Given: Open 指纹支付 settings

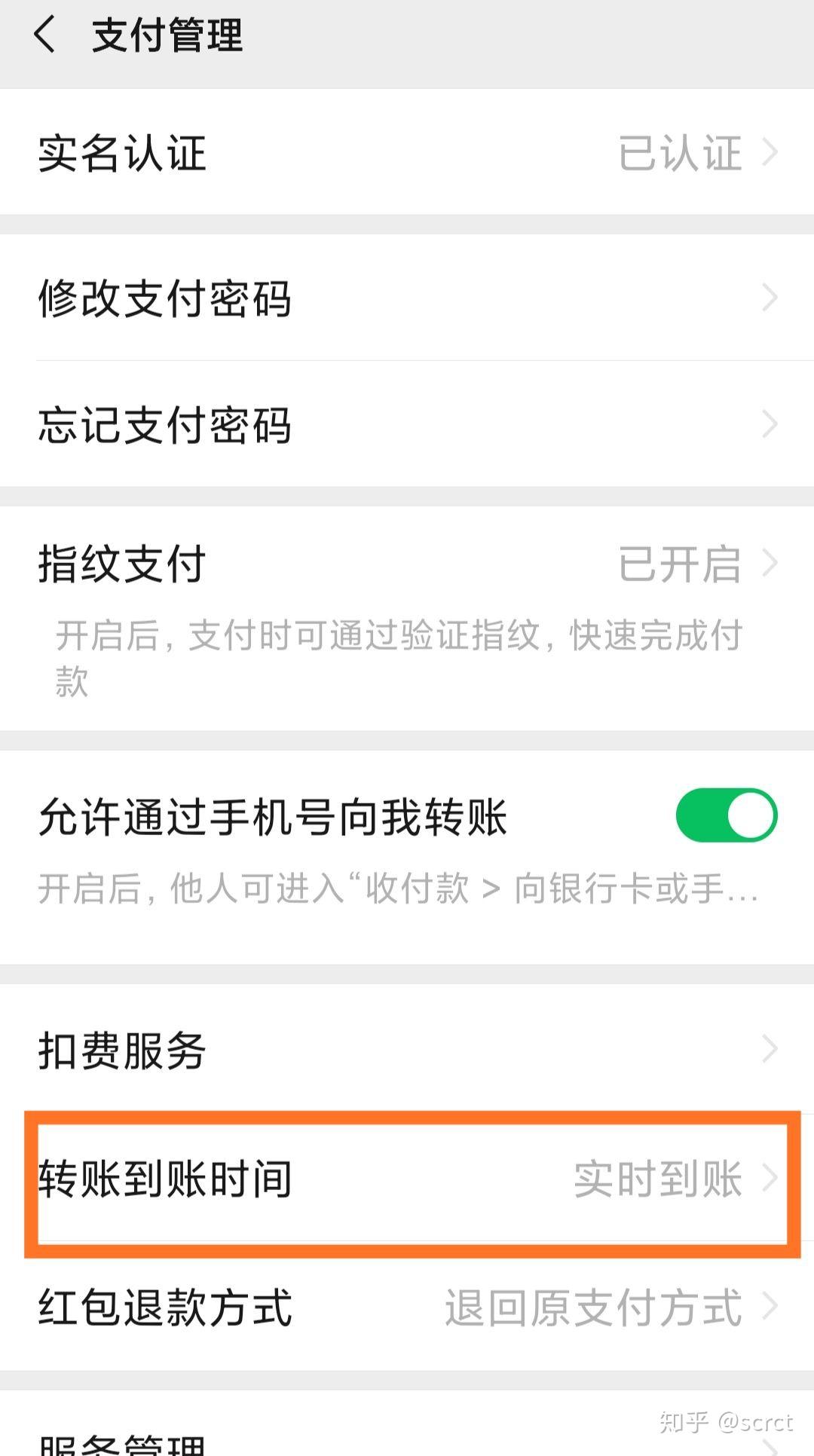Looking at the screenshot, I should [x=407, y=564].
